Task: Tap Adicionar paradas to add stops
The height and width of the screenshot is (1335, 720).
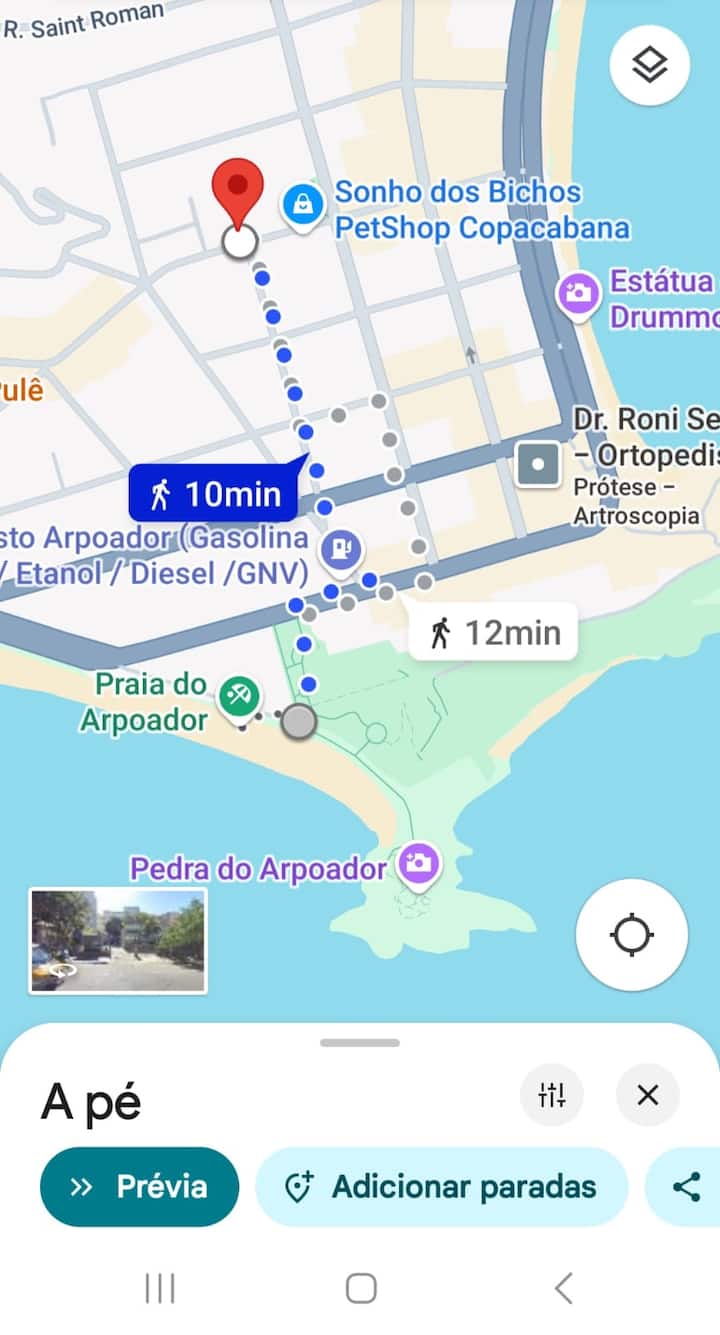Action: 441,1187
